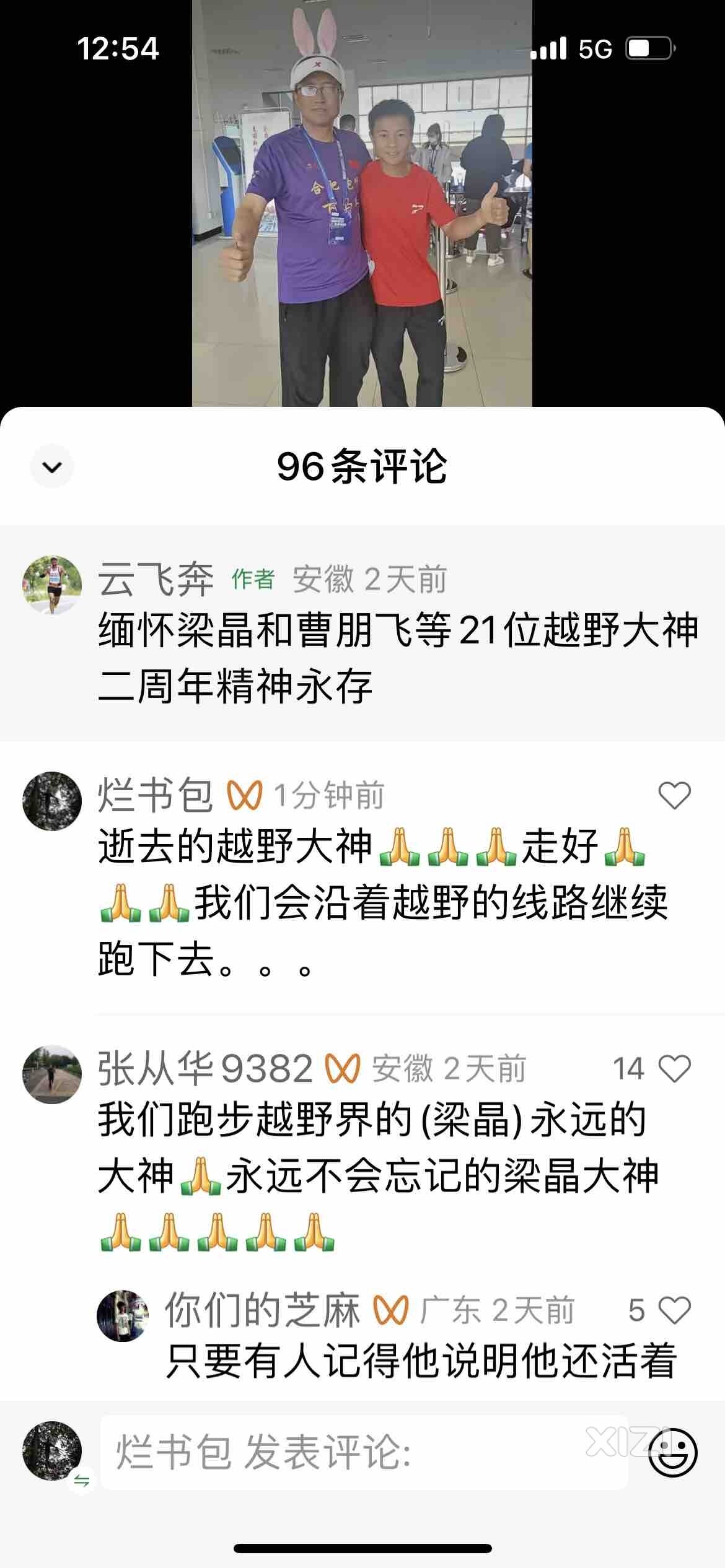
Task: Open 云飞奔's profile avatar
Action: (52, 585)
